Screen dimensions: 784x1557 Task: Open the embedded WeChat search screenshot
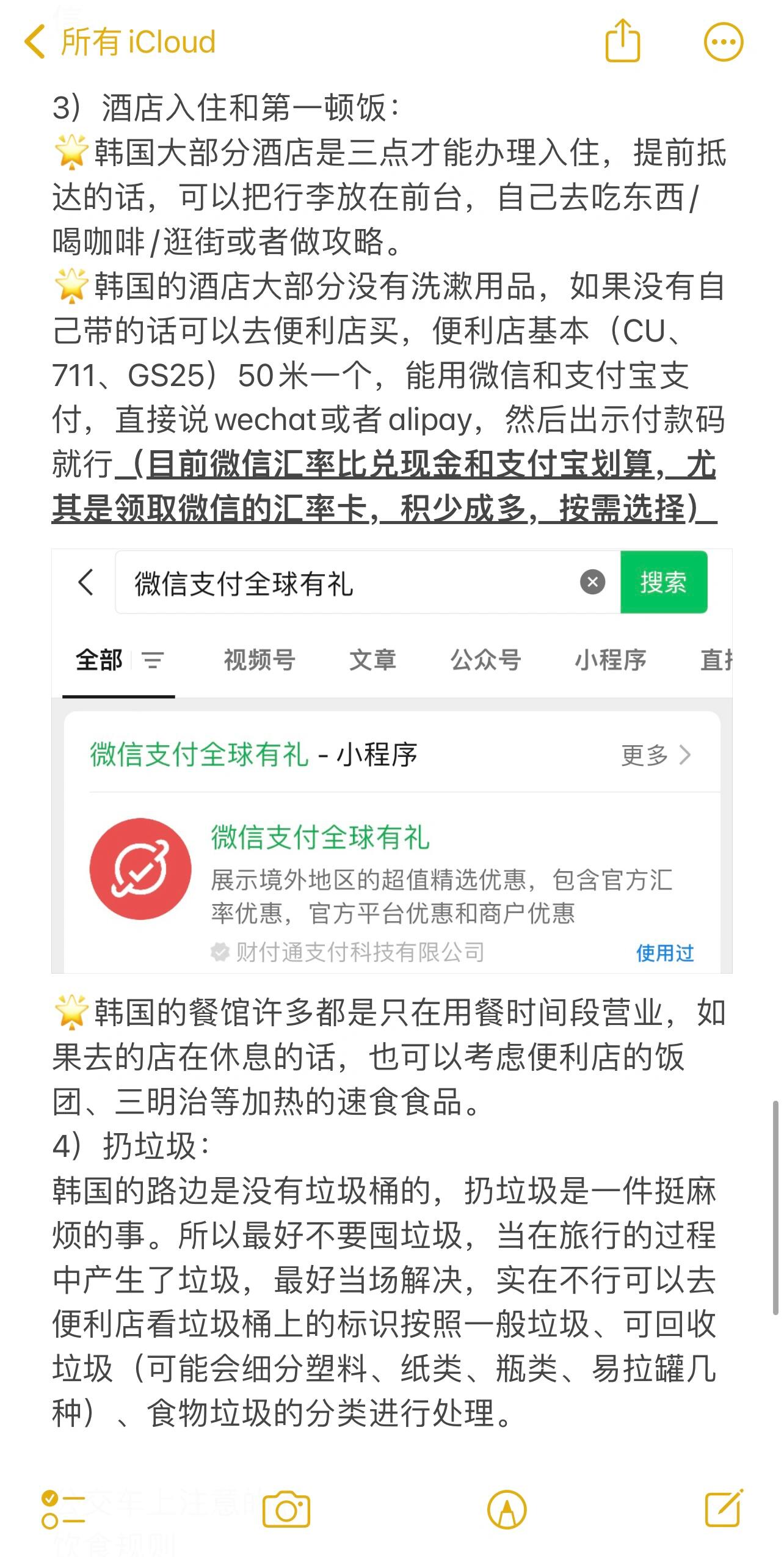point(391,760)
